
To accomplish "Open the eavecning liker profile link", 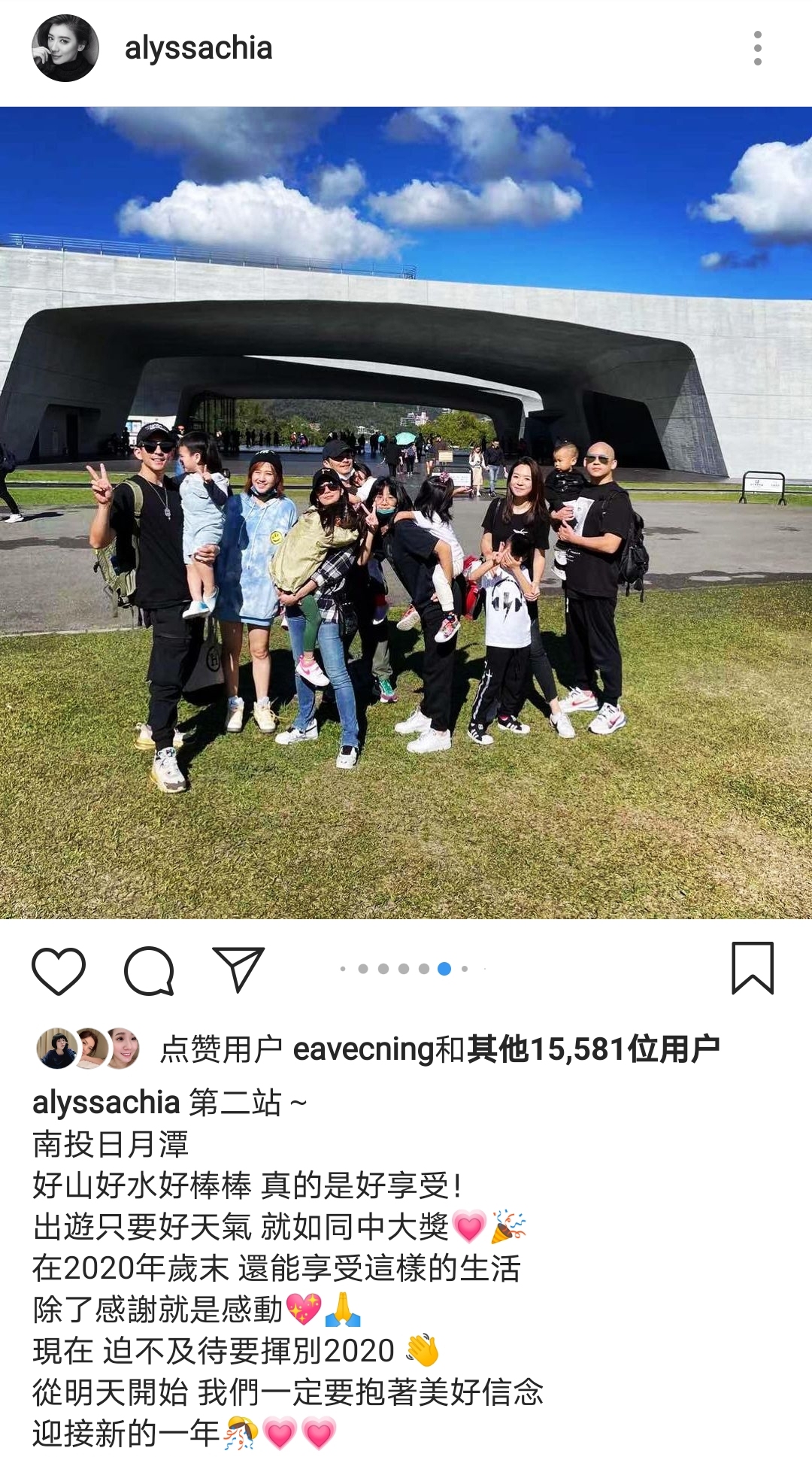I will click(x=364, y=1049).
